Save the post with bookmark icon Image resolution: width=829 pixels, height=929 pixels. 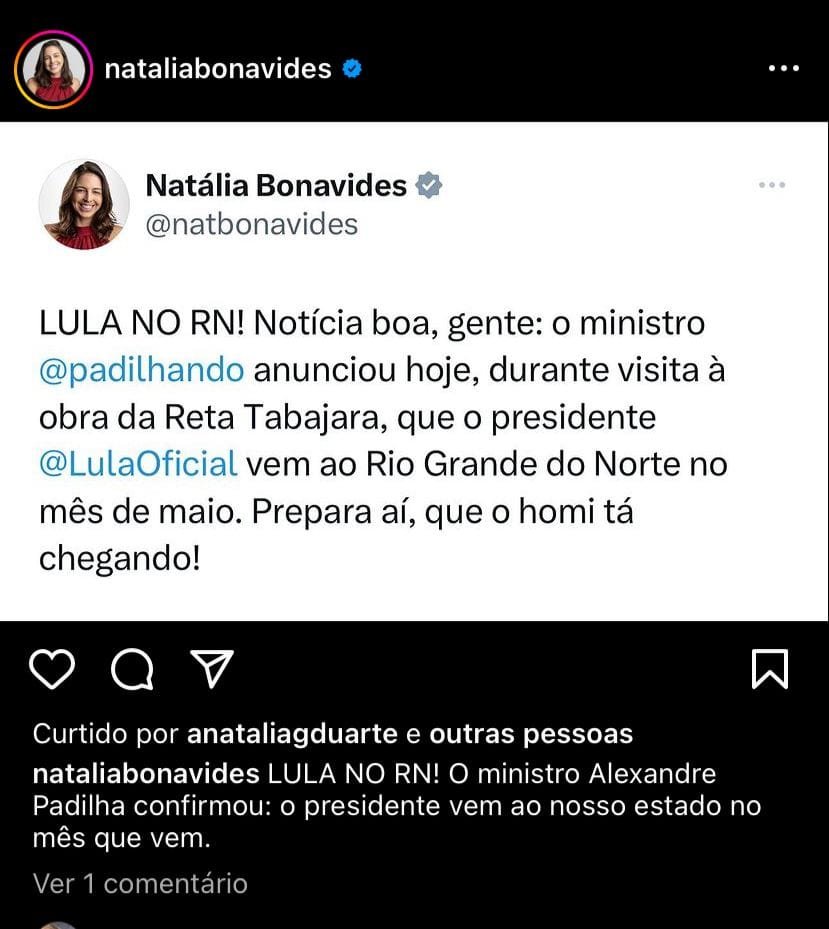click(x=769, y=669)
